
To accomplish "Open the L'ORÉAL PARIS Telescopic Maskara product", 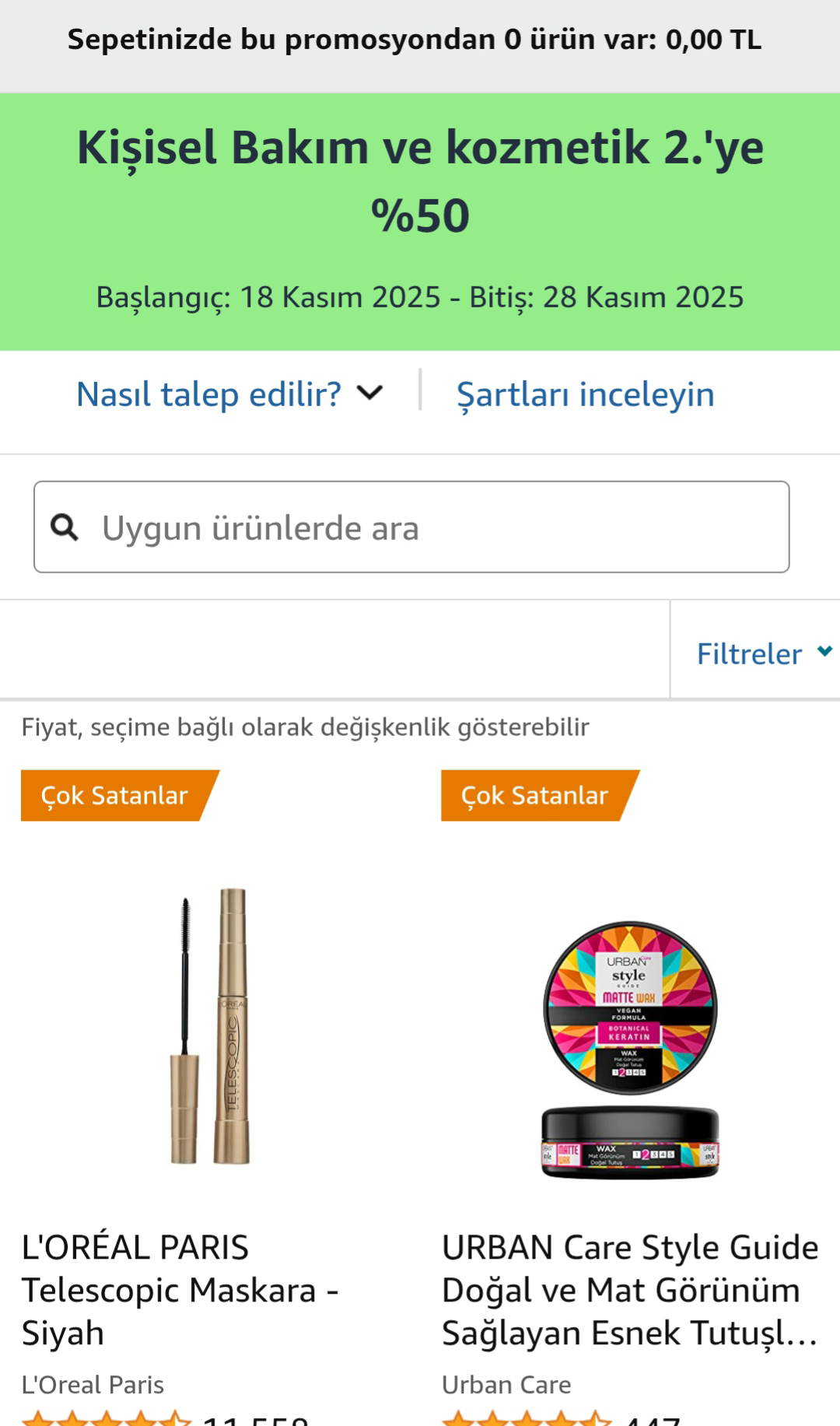I will [x=180, y=1289].
